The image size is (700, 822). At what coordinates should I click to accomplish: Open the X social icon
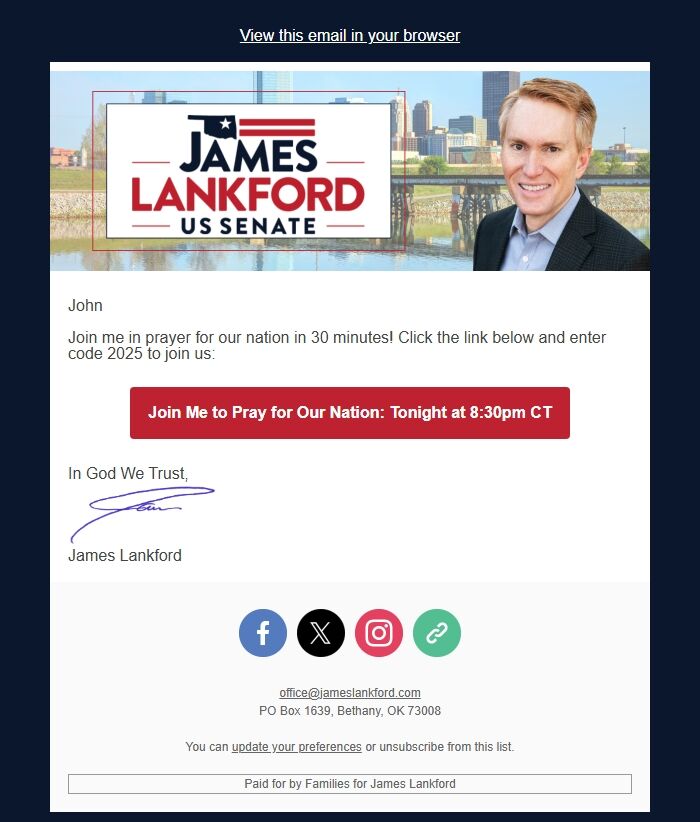click(321, 633)
